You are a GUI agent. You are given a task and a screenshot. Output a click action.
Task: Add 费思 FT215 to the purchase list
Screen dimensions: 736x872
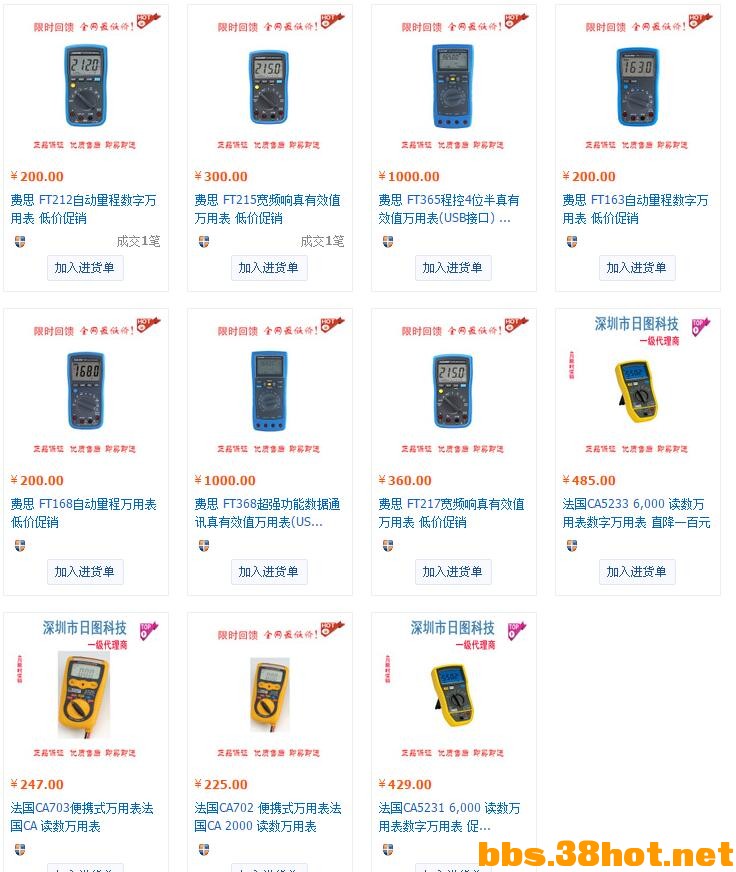pyautogui.click(x=269, y=268)
